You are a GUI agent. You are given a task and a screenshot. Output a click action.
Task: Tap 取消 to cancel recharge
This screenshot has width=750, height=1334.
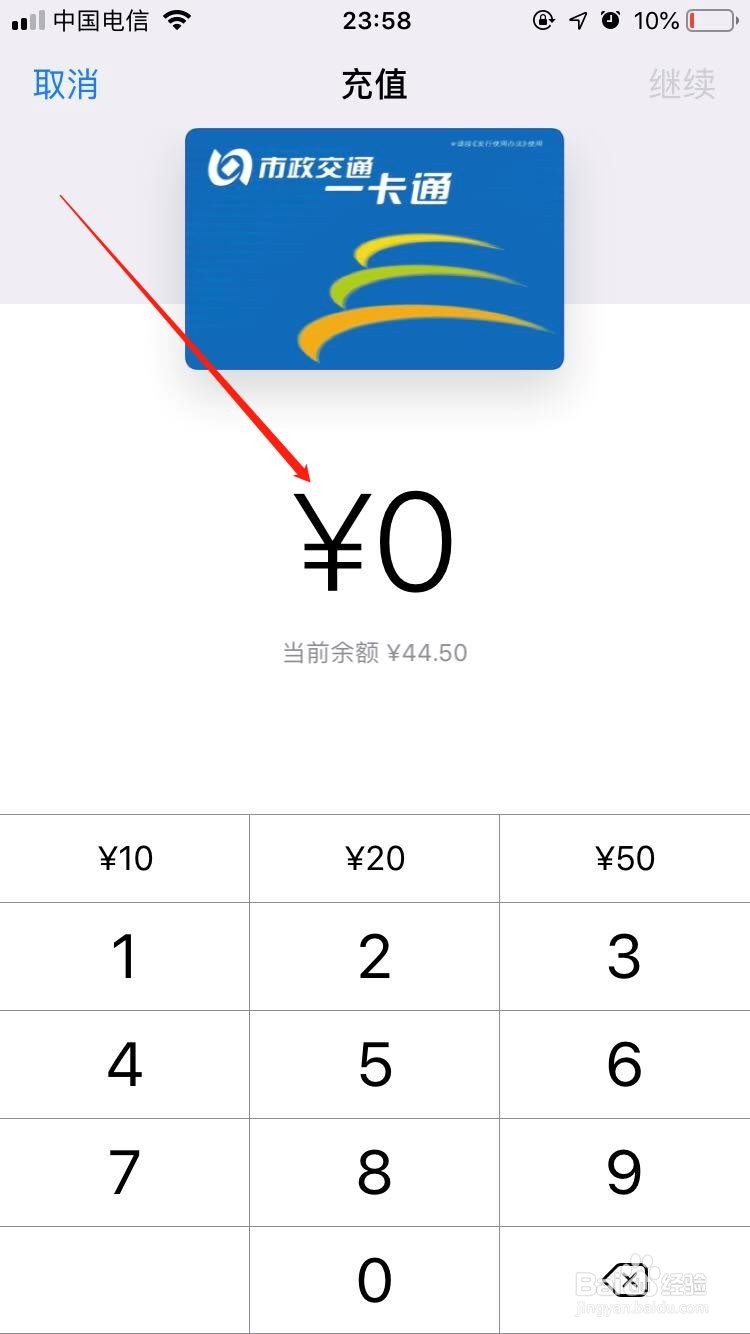pyautogui.click(x=65, y=85)
